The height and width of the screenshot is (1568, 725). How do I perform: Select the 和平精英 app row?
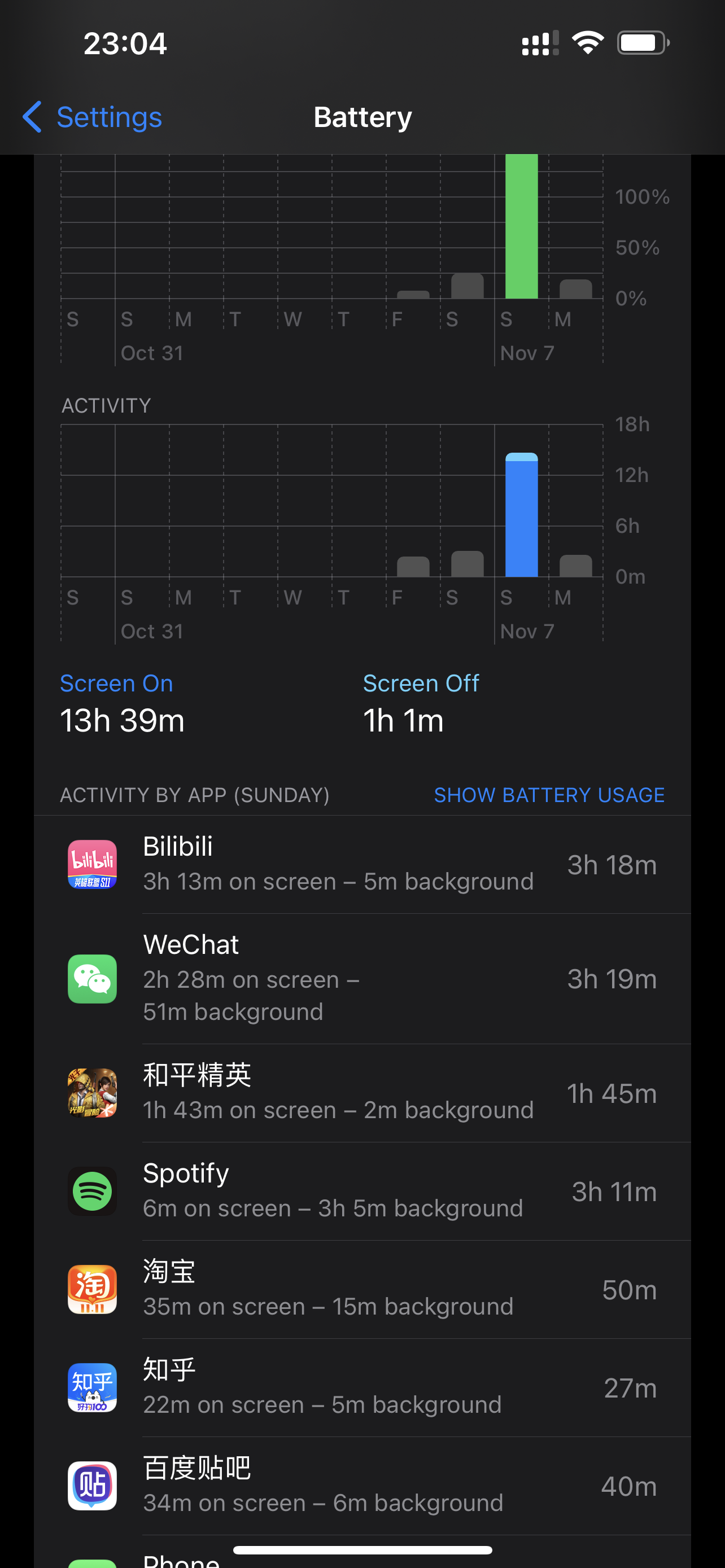click(x=362, y=1093)
